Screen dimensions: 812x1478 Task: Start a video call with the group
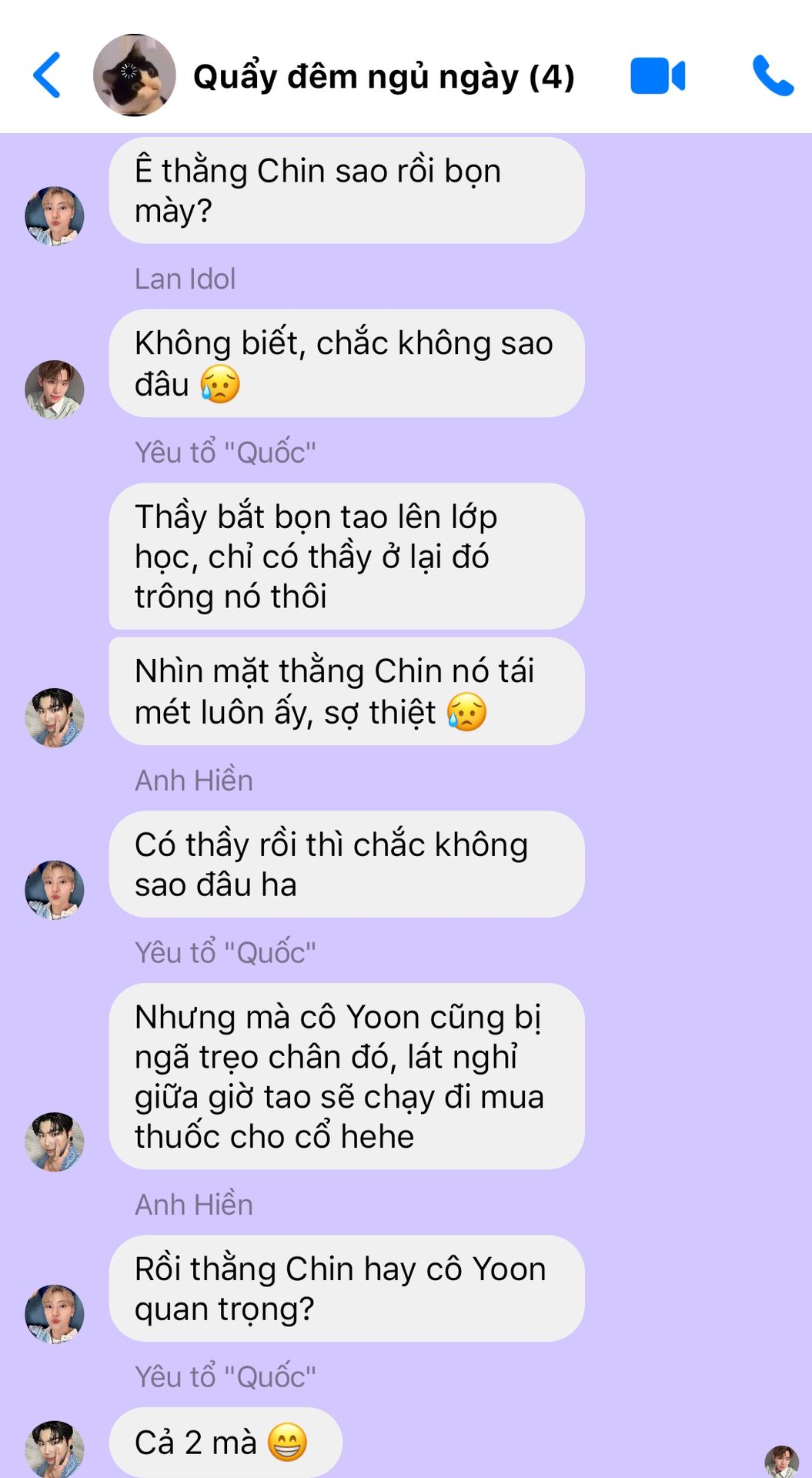[657, 76]
